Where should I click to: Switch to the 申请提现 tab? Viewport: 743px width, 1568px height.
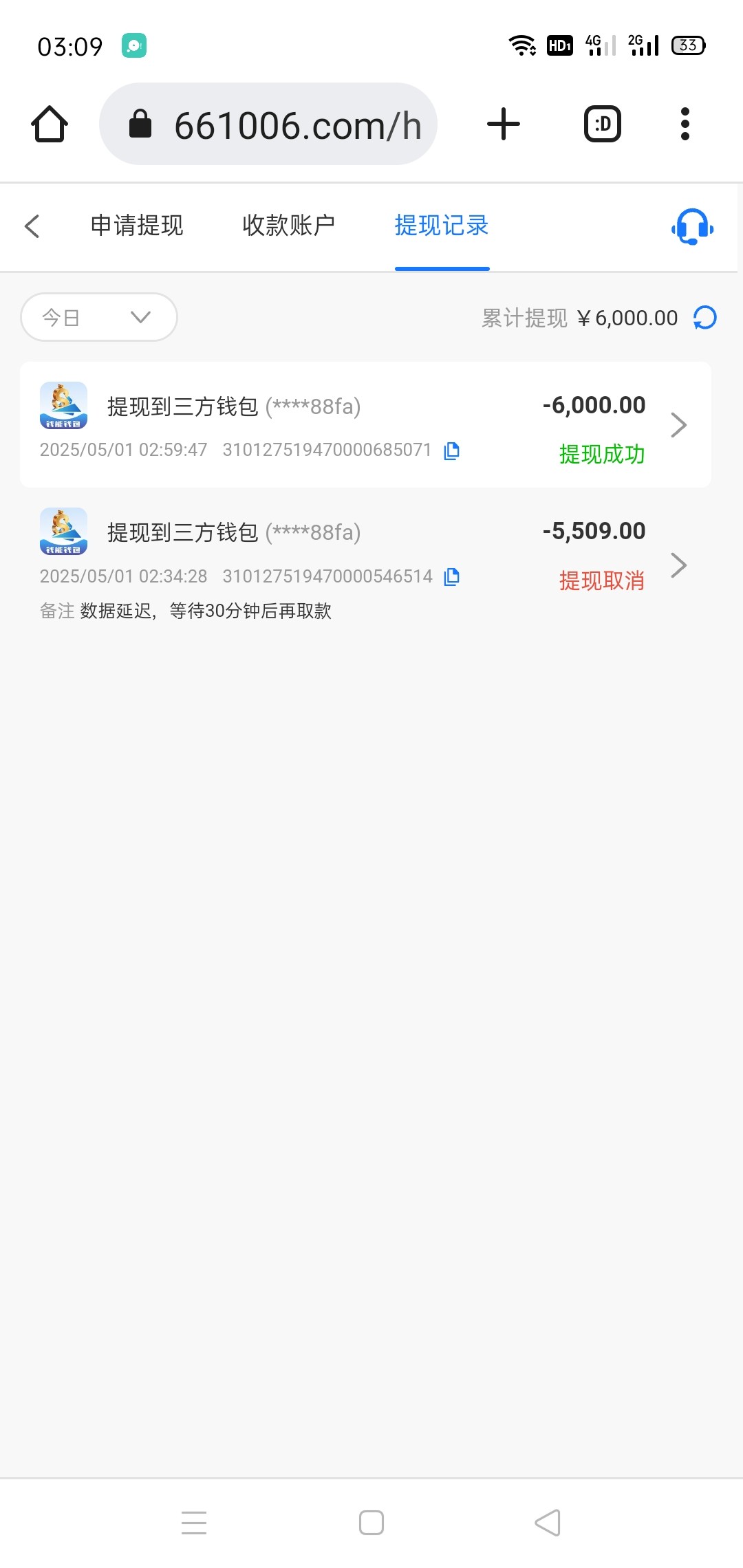tap(137, 226)
